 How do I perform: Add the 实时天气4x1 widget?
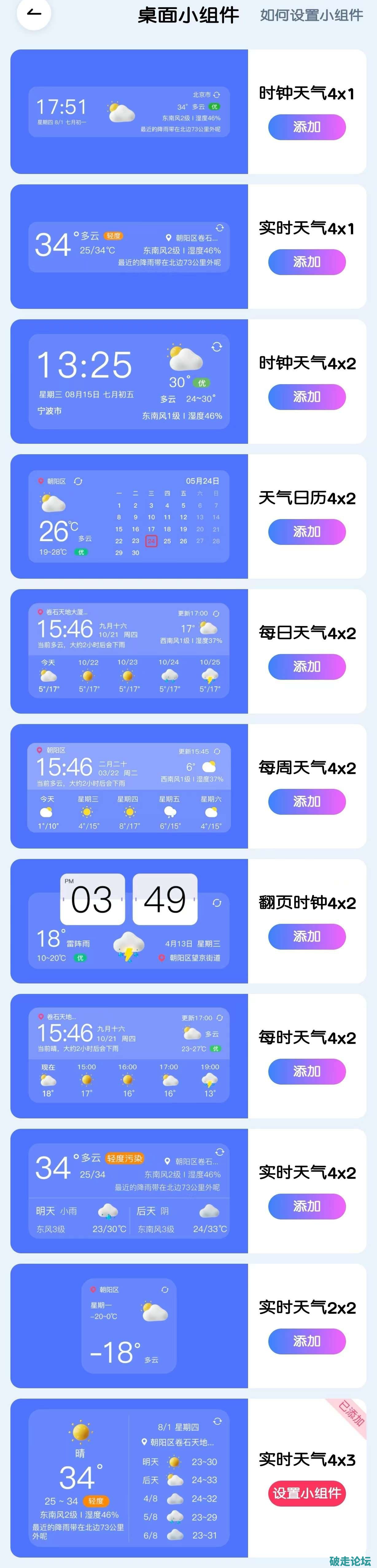307,262
